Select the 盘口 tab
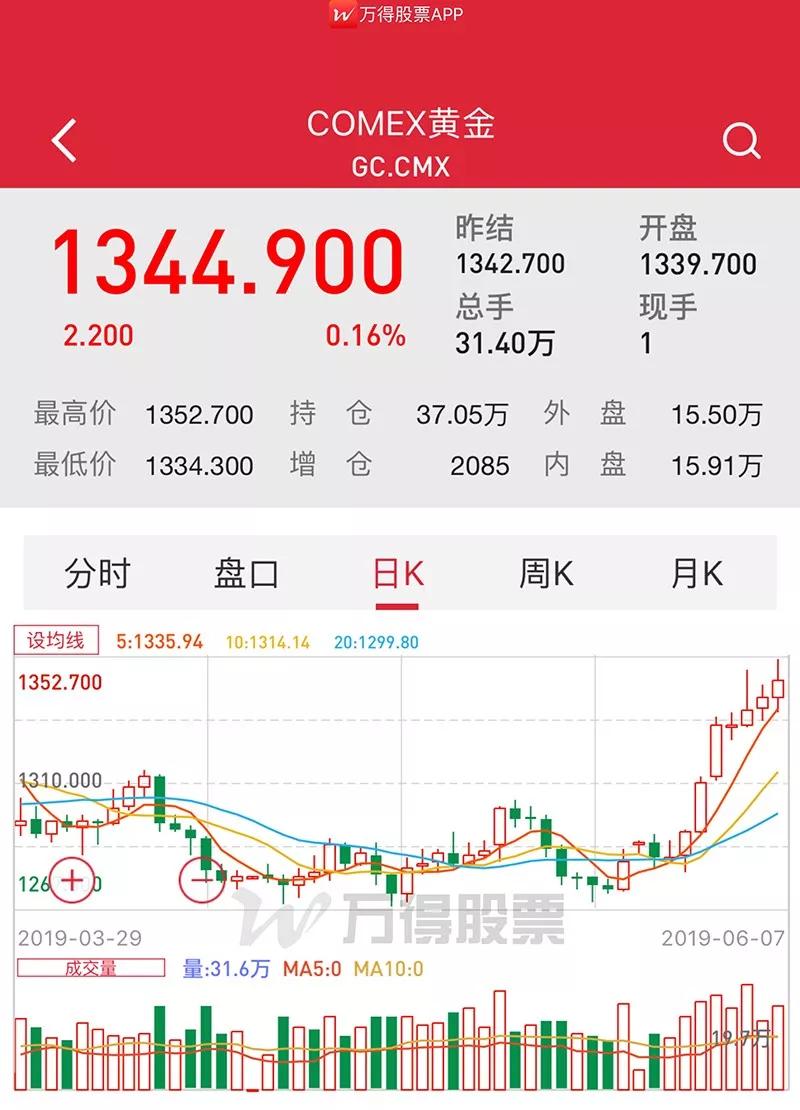Image resolution: width=800 pixels, height=1110 pixels. point(246,574)
